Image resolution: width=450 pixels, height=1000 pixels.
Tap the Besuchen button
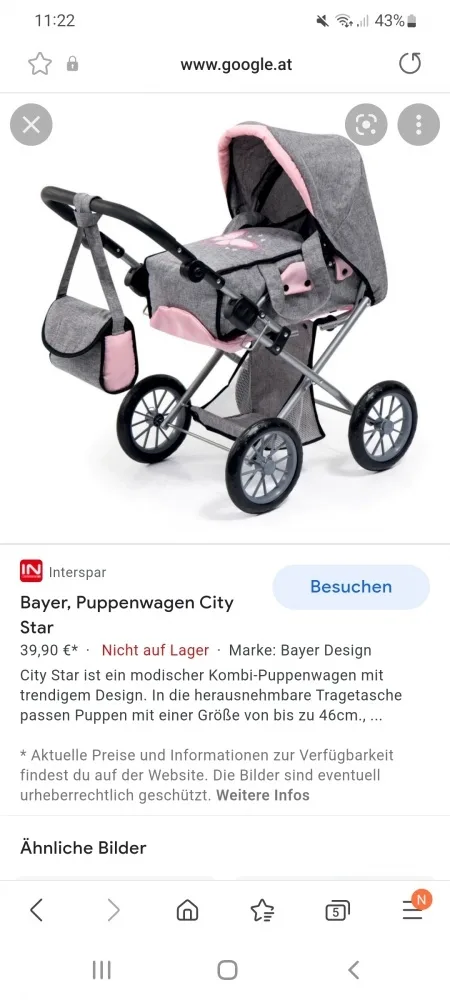click(351, 587)
